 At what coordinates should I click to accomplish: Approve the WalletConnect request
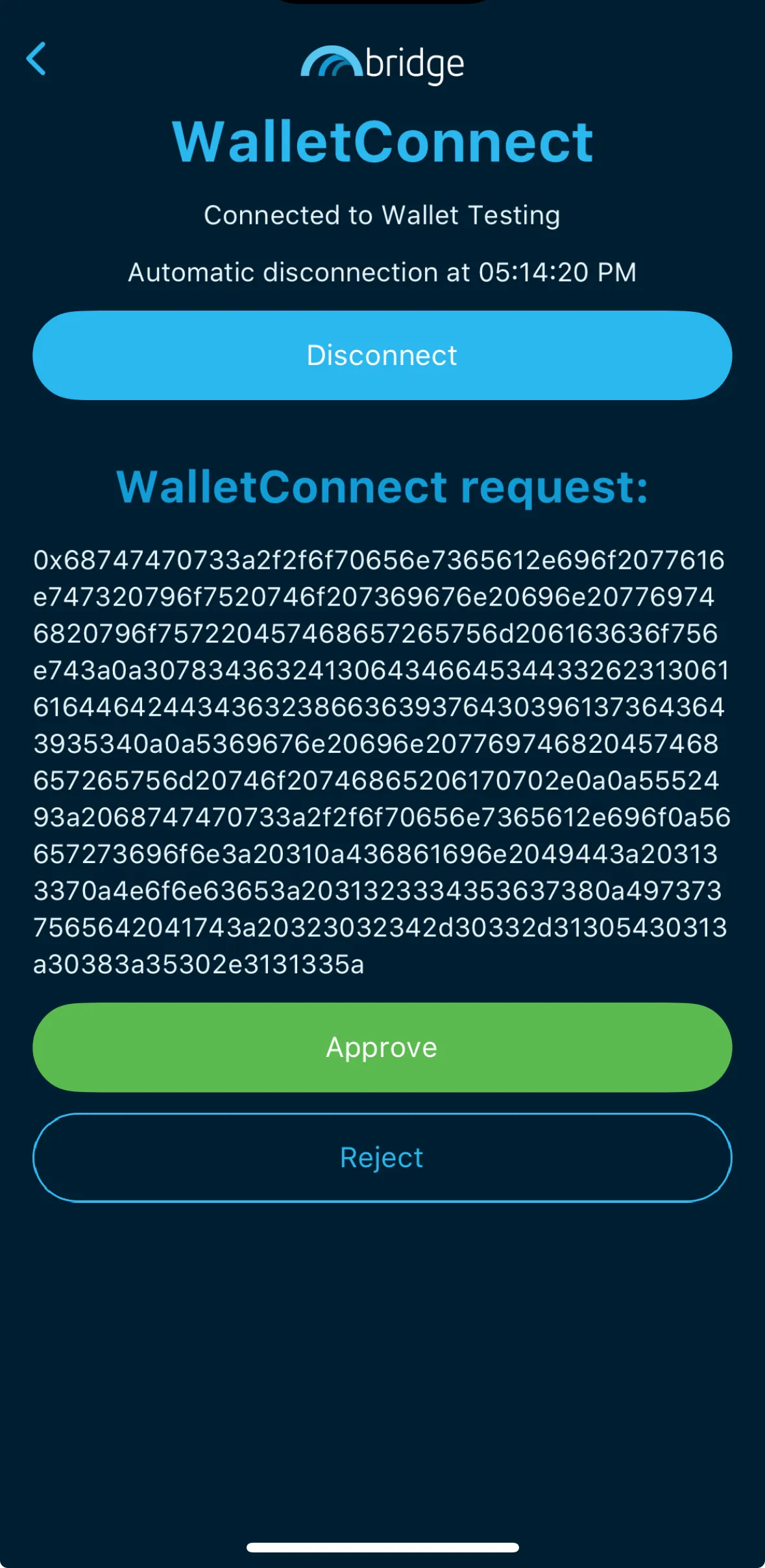click(x=382, y=1046)
